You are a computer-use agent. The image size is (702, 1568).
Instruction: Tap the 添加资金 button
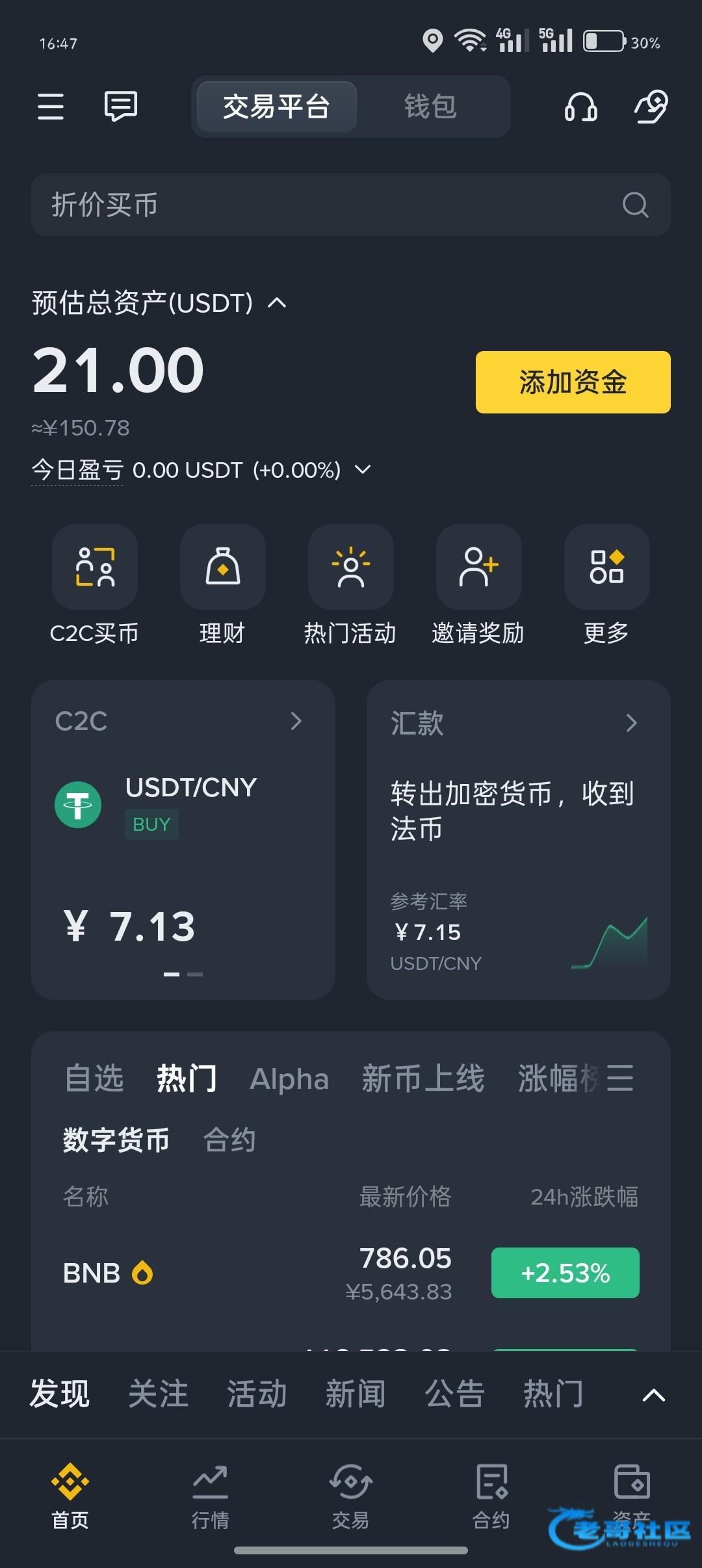573,382
